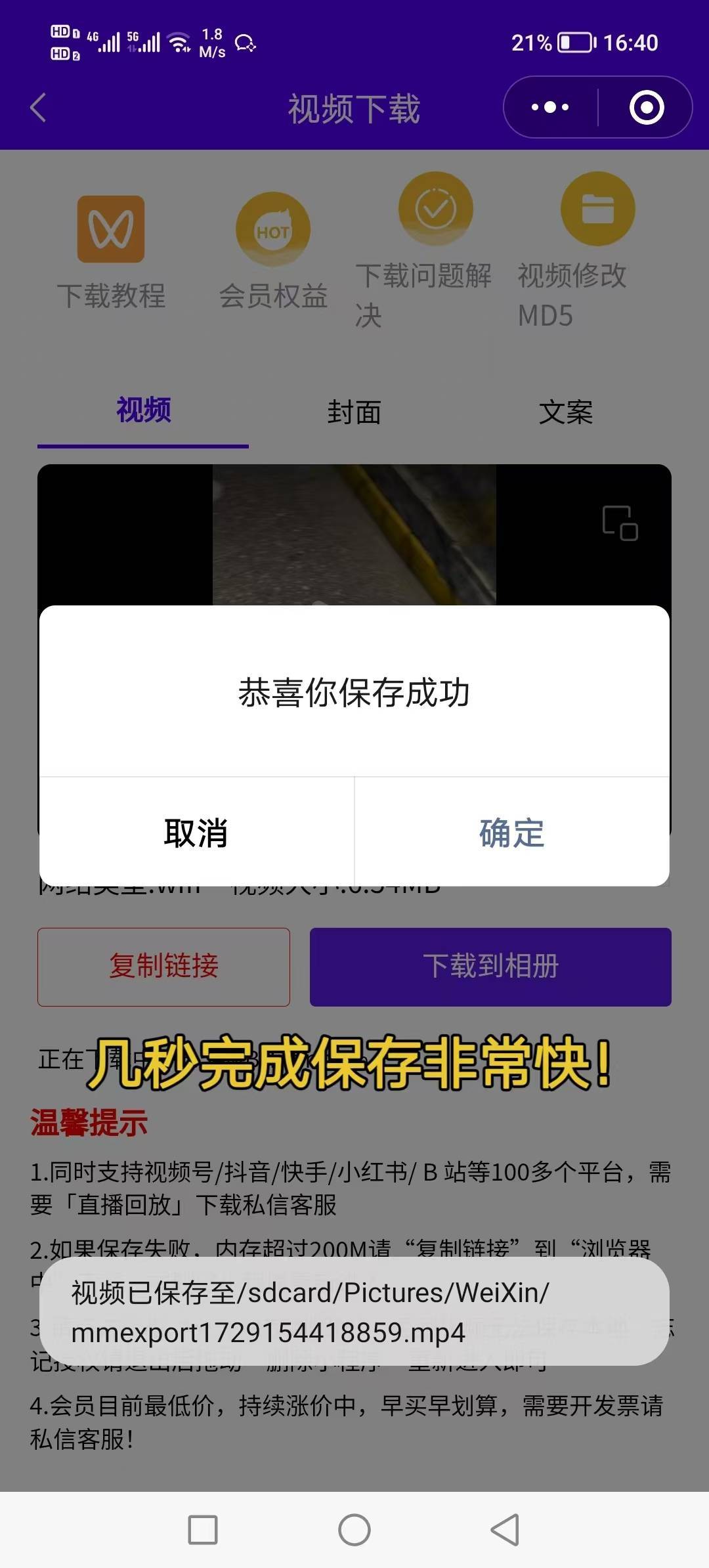
Task: Open 视频修改MD5 tool
Action: (x=573, y=251)
